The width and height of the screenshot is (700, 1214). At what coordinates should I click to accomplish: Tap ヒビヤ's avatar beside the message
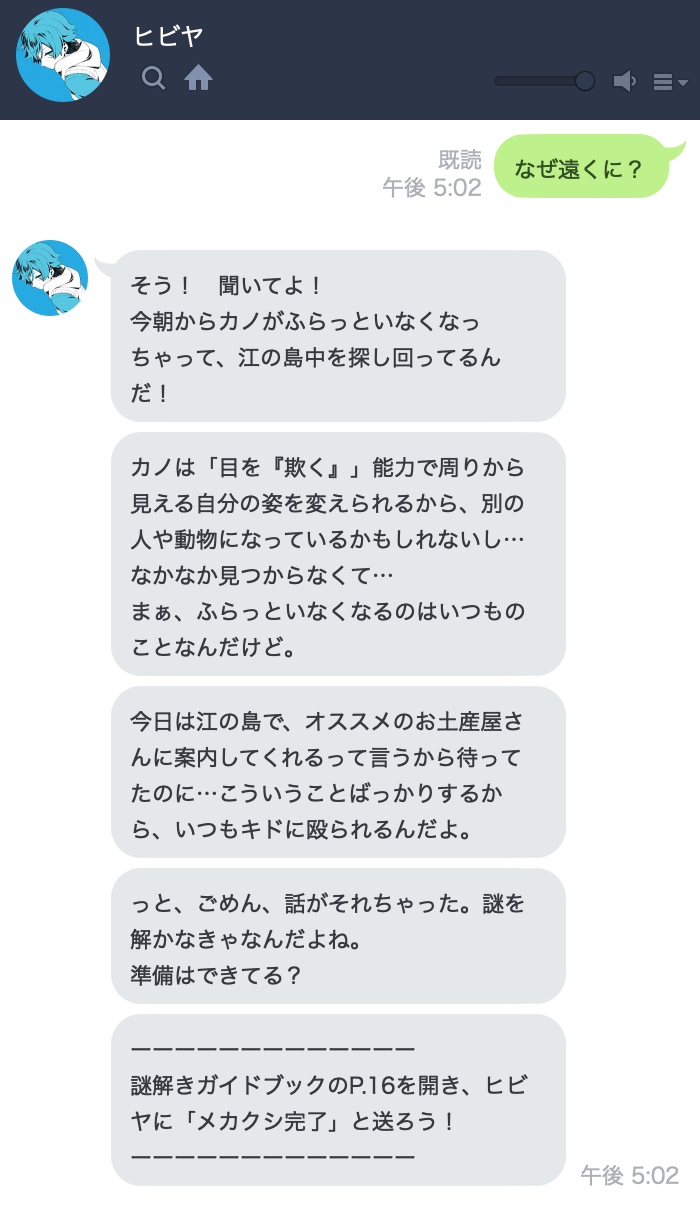tap(50, 278)
